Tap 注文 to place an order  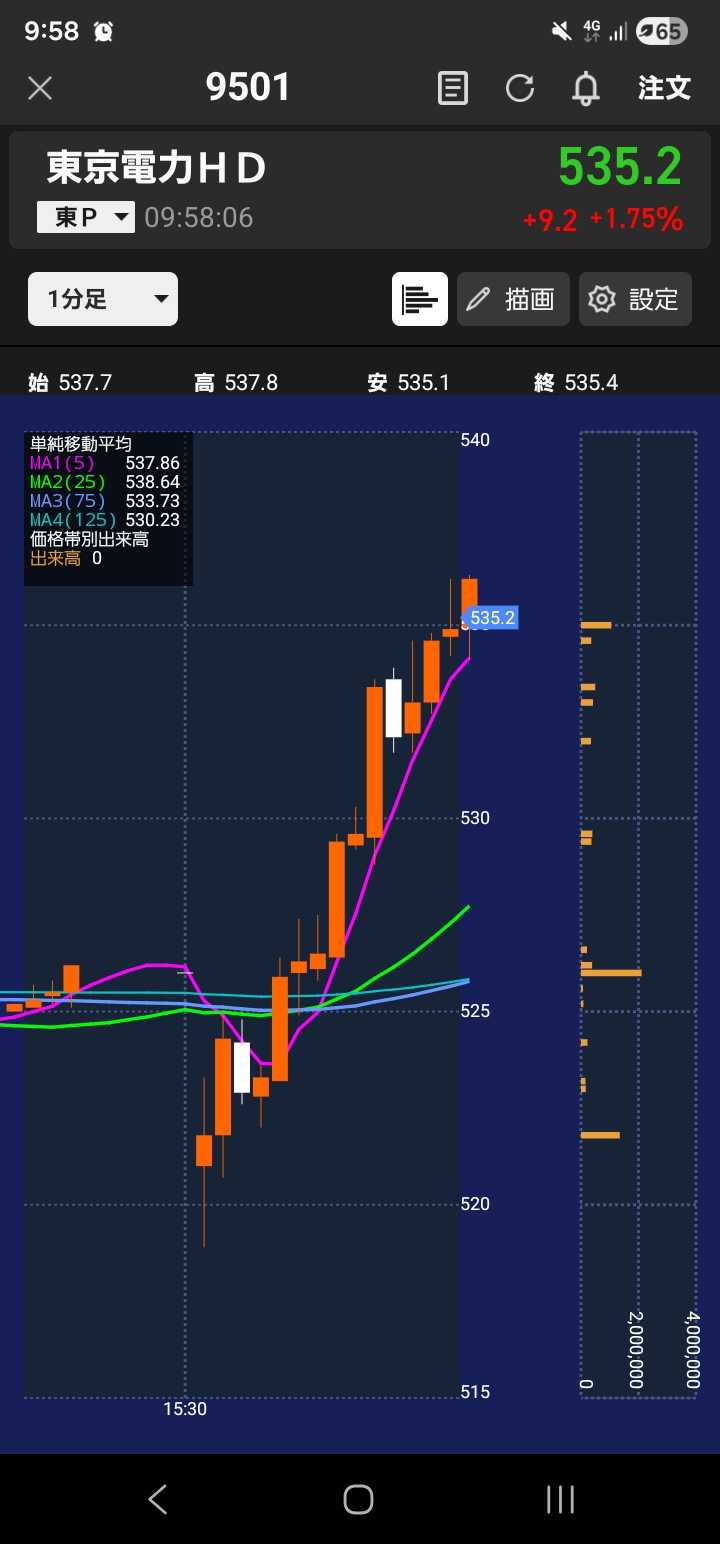(x=665, y=88)
